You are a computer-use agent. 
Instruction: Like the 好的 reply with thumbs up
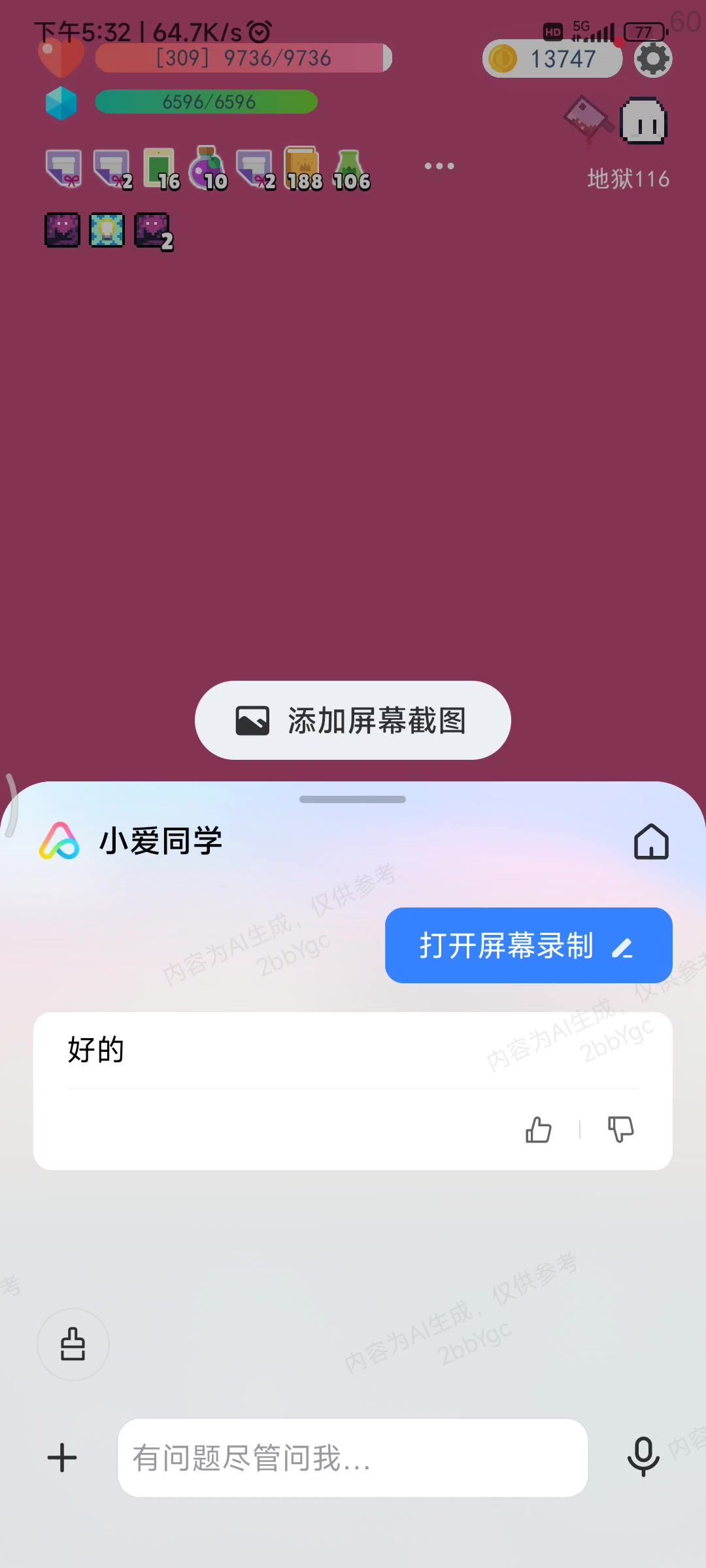(x=539, y=1129)
